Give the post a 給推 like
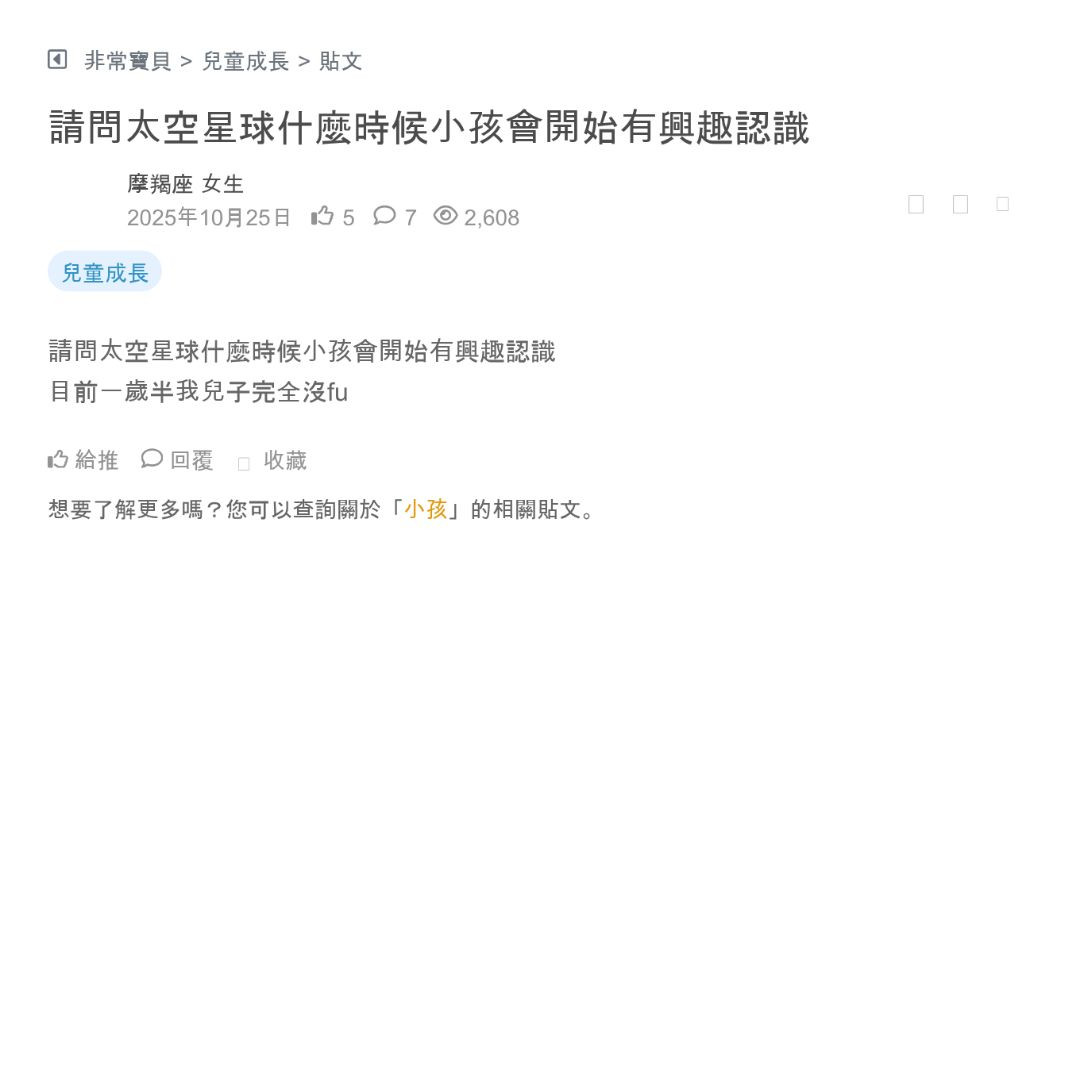The width and height of the screenshot is (1080, 1080). [x=83, y=460]
